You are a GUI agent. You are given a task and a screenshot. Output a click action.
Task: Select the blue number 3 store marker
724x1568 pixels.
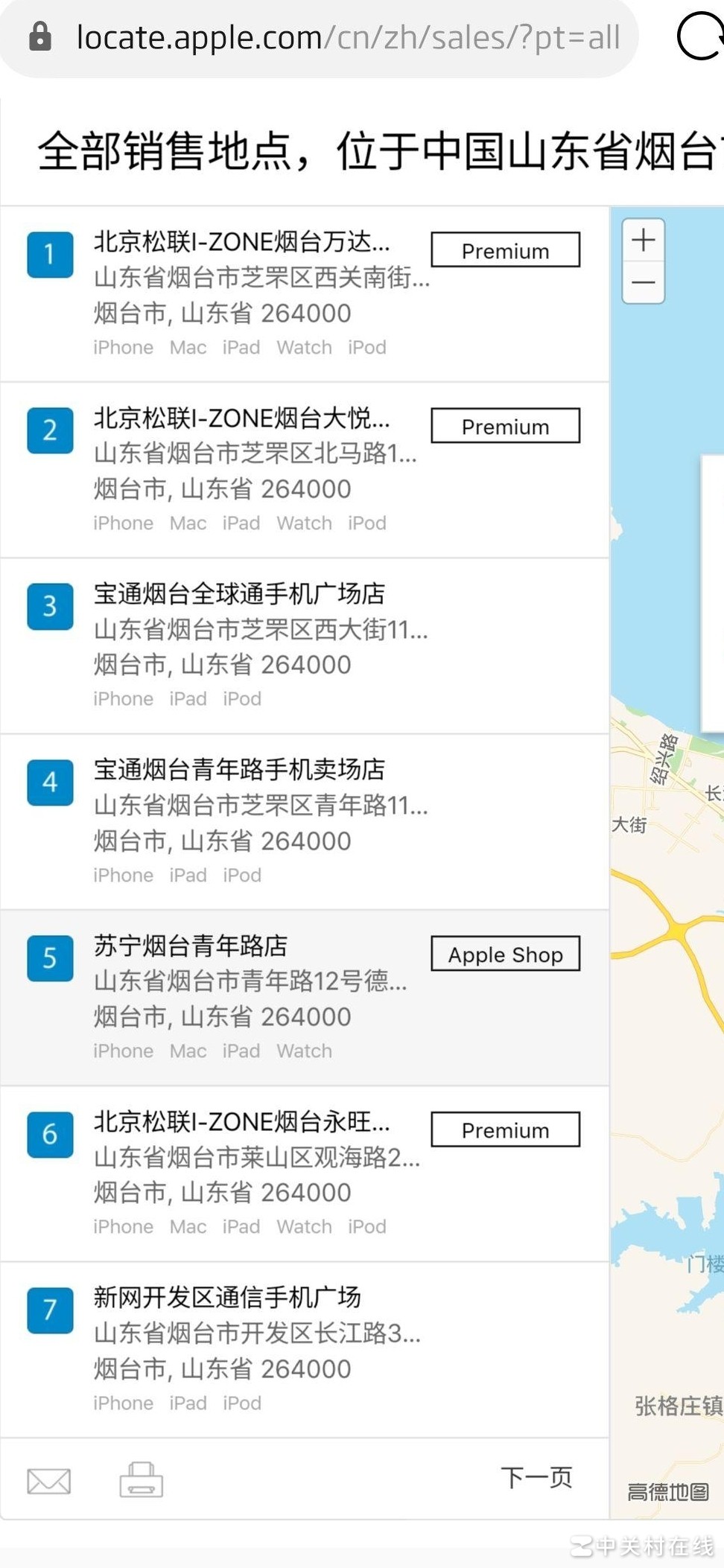pyautogui.click(x=49, y=607)
